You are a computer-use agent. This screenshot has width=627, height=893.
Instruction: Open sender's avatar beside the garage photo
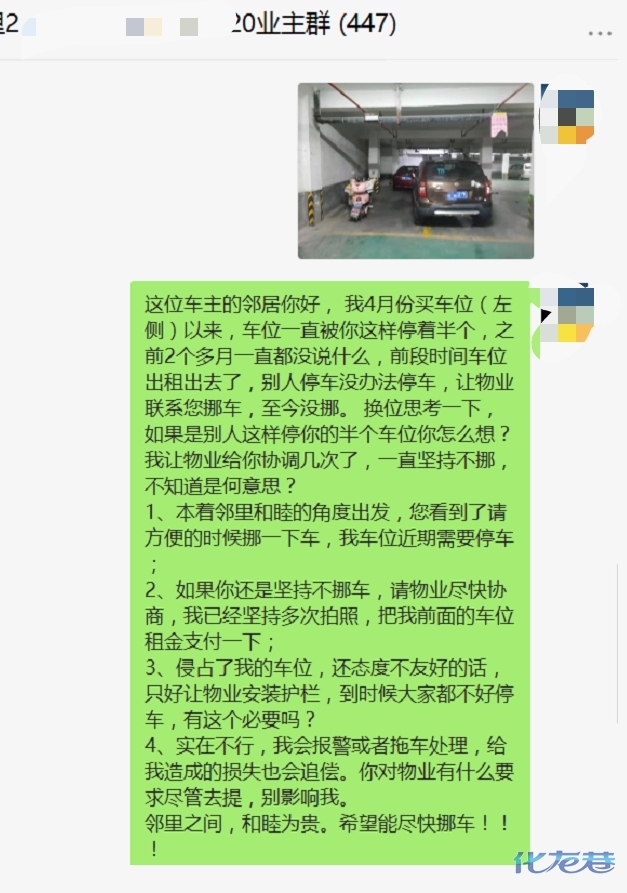pyautogui.click(x=567, y=117)
